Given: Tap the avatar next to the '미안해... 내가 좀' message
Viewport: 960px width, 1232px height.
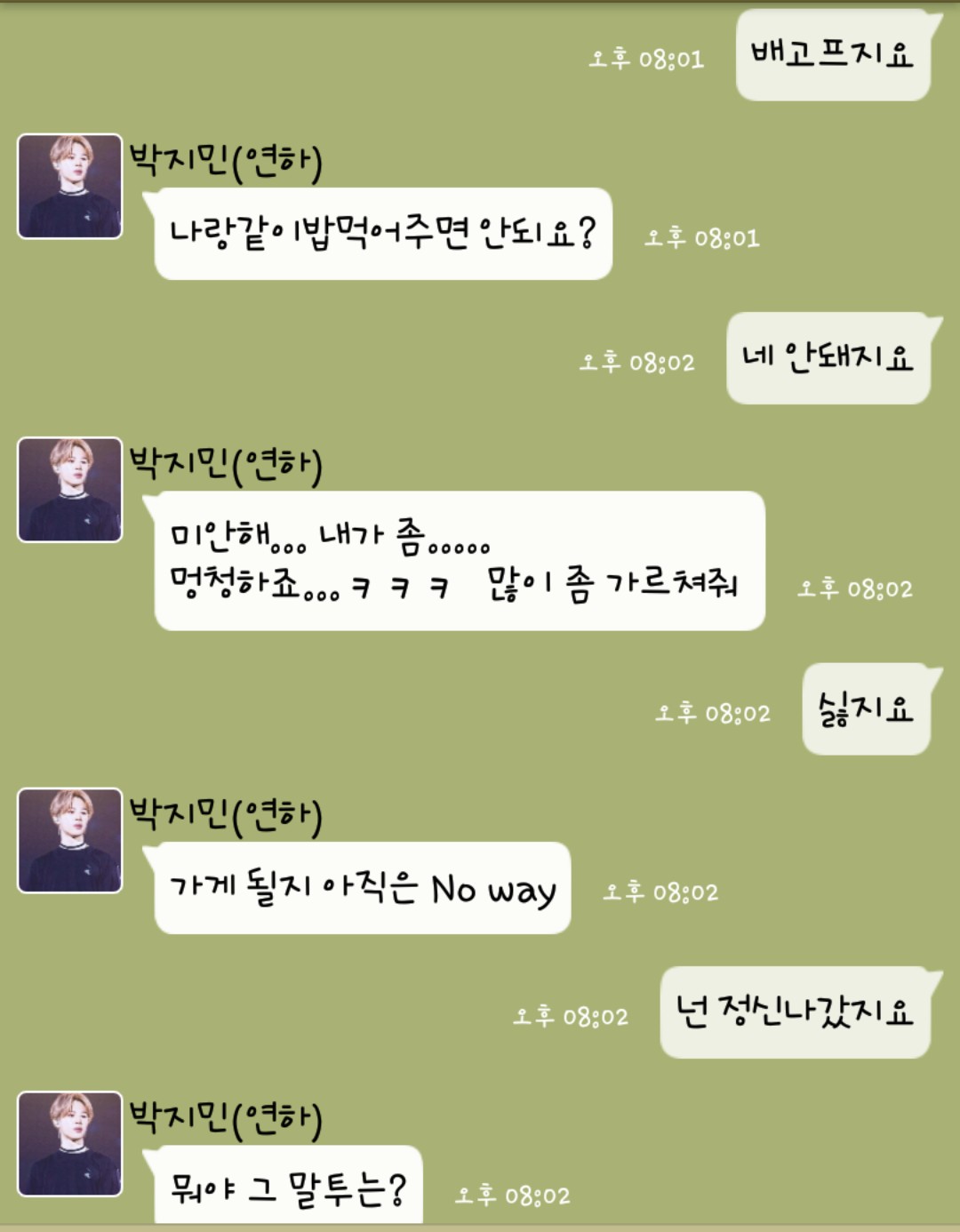Looking at the screenshot, I should (70, 490).
